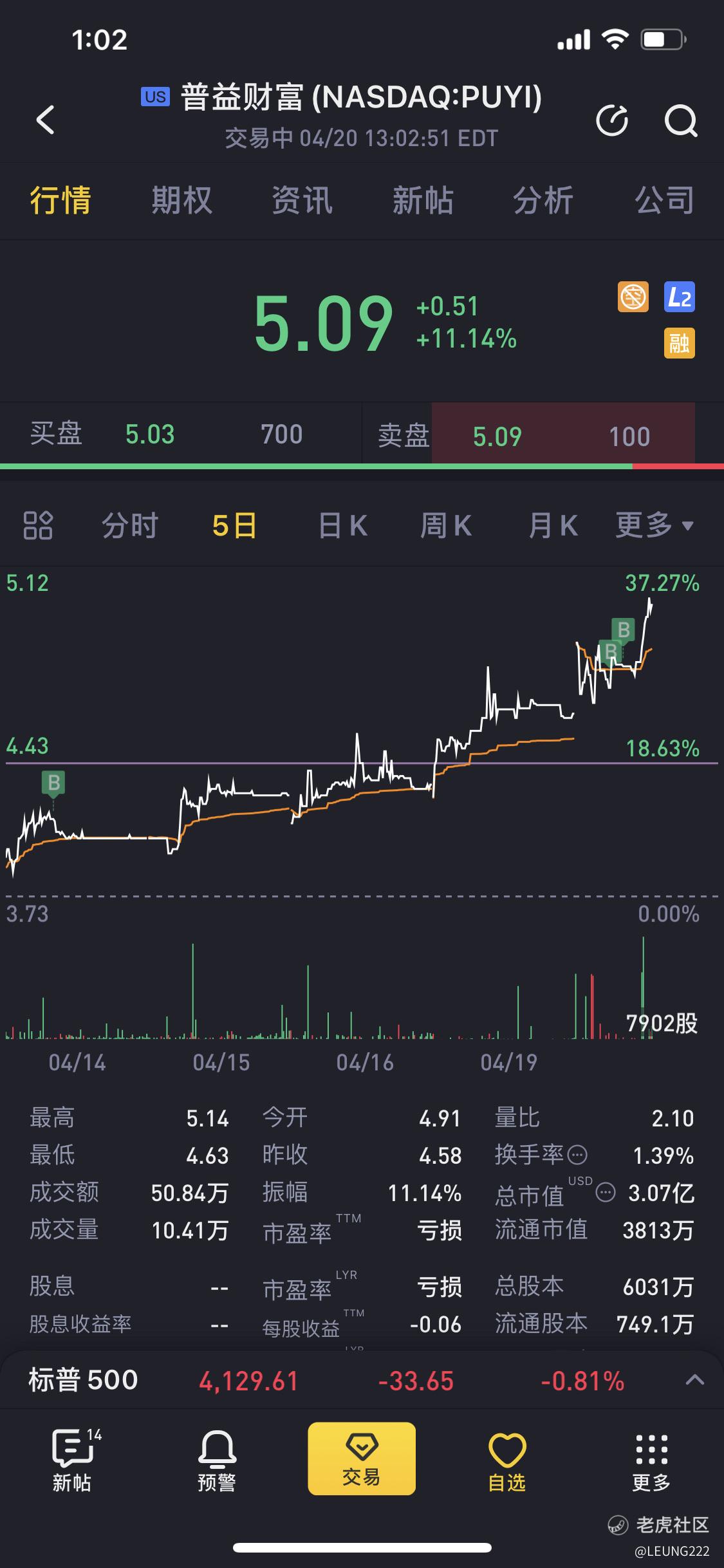The height and width of the screenshot is (1568, 724).
Task: Switch to the 期权 options tab
Action: (181, 200)
